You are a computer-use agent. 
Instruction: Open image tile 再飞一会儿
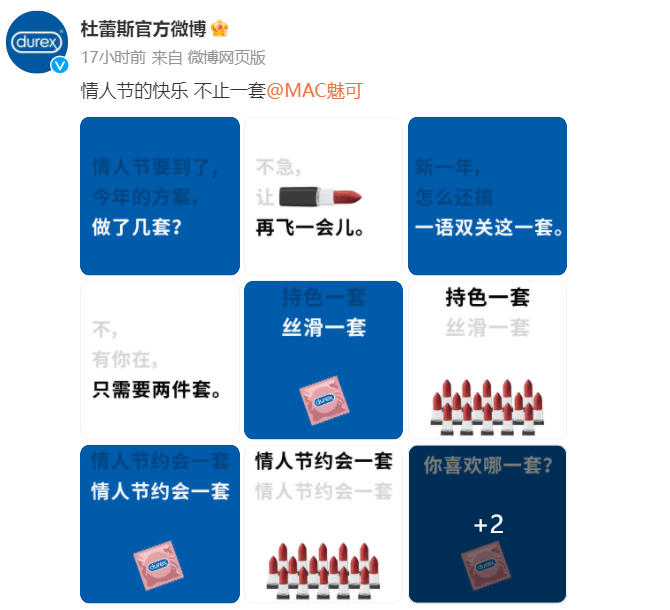[323, 196]
